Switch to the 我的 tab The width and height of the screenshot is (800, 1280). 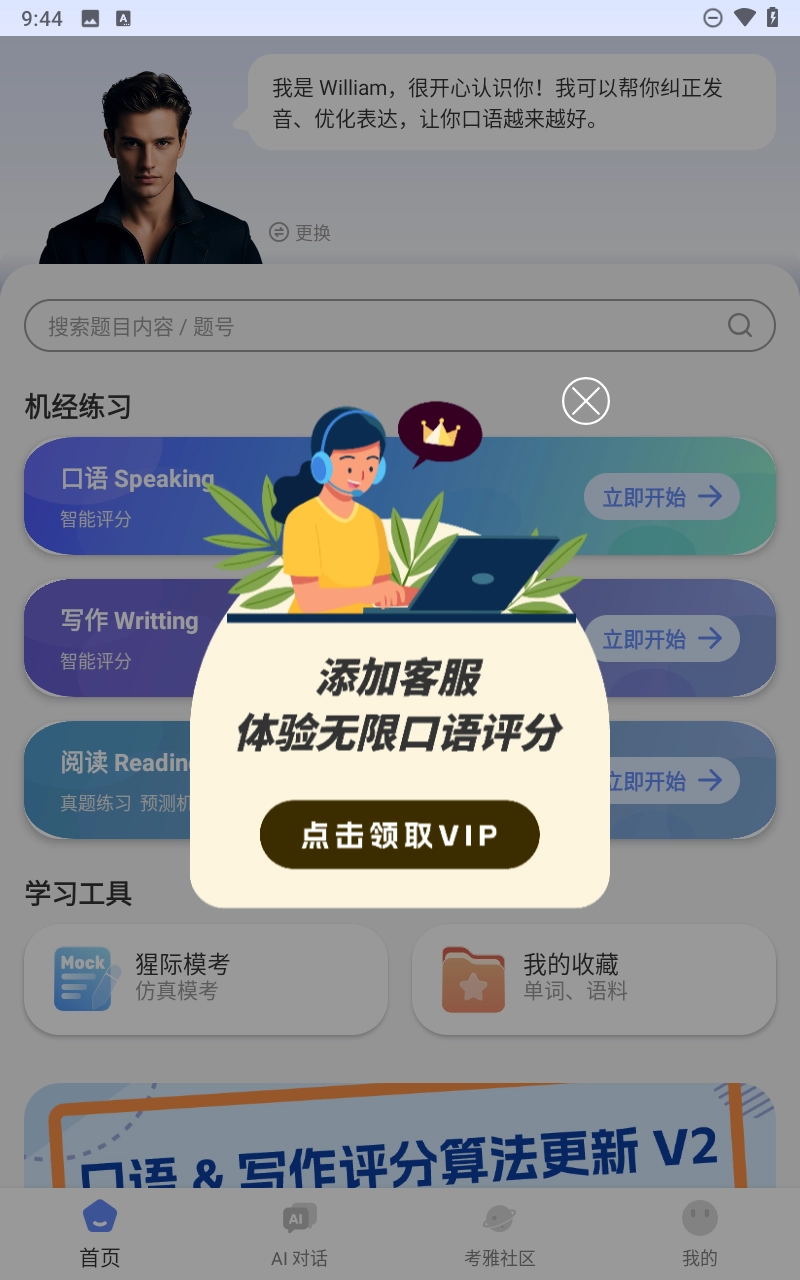tap(699, 1232)
